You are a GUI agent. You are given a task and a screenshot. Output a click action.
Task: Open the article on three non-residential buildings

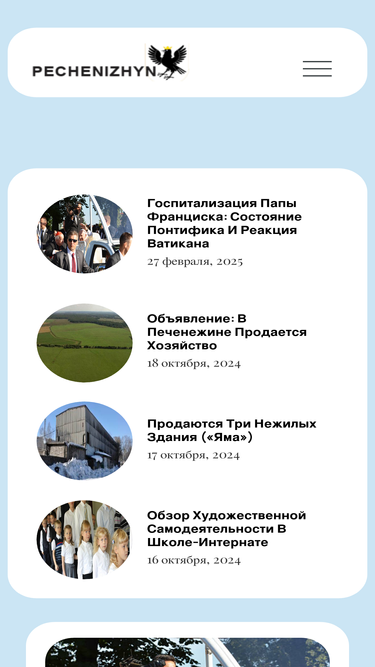click(x=232, y=430)
